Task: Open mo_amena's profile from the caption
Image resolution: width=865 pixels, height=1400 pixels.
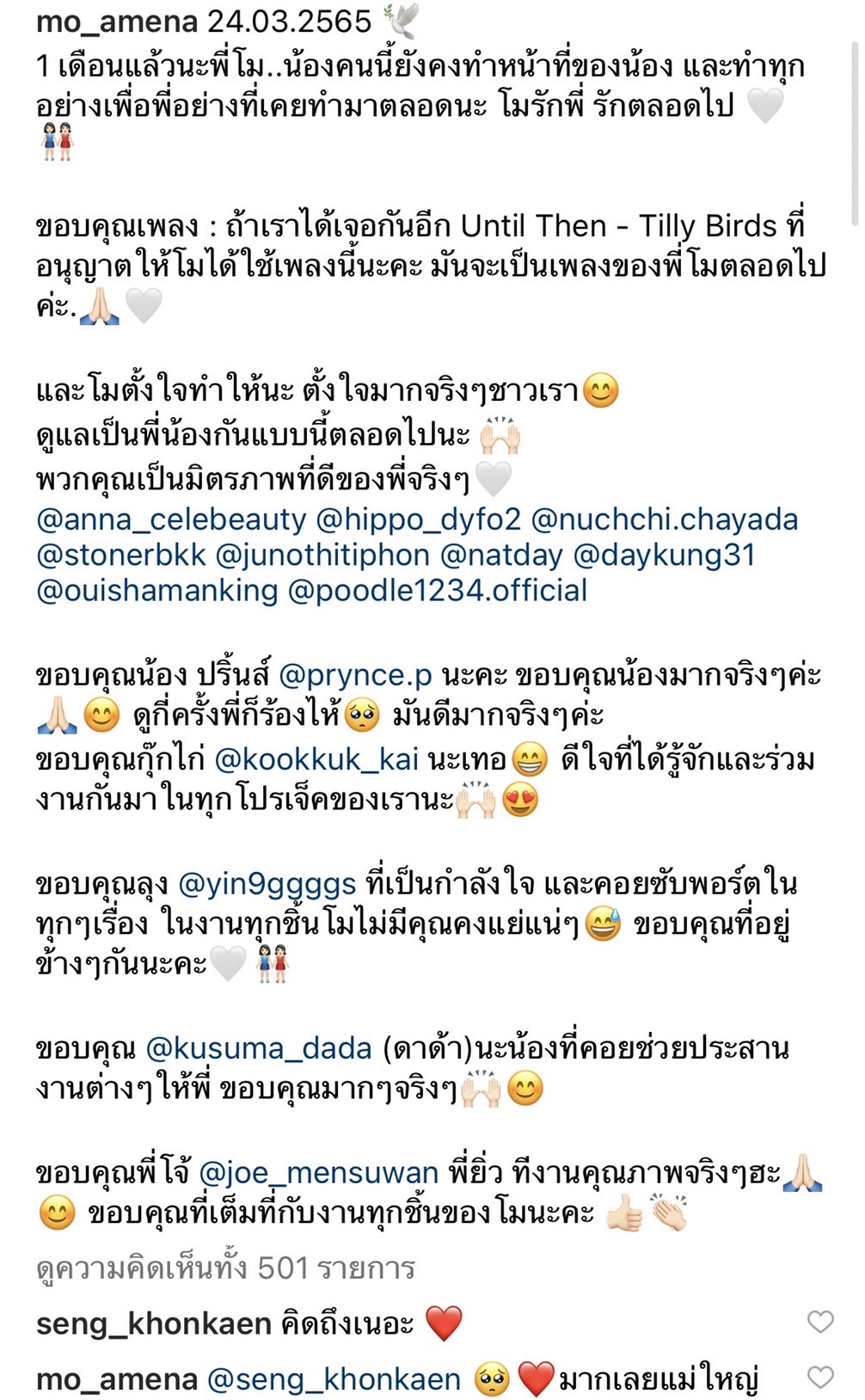Action: pos(116,21)
